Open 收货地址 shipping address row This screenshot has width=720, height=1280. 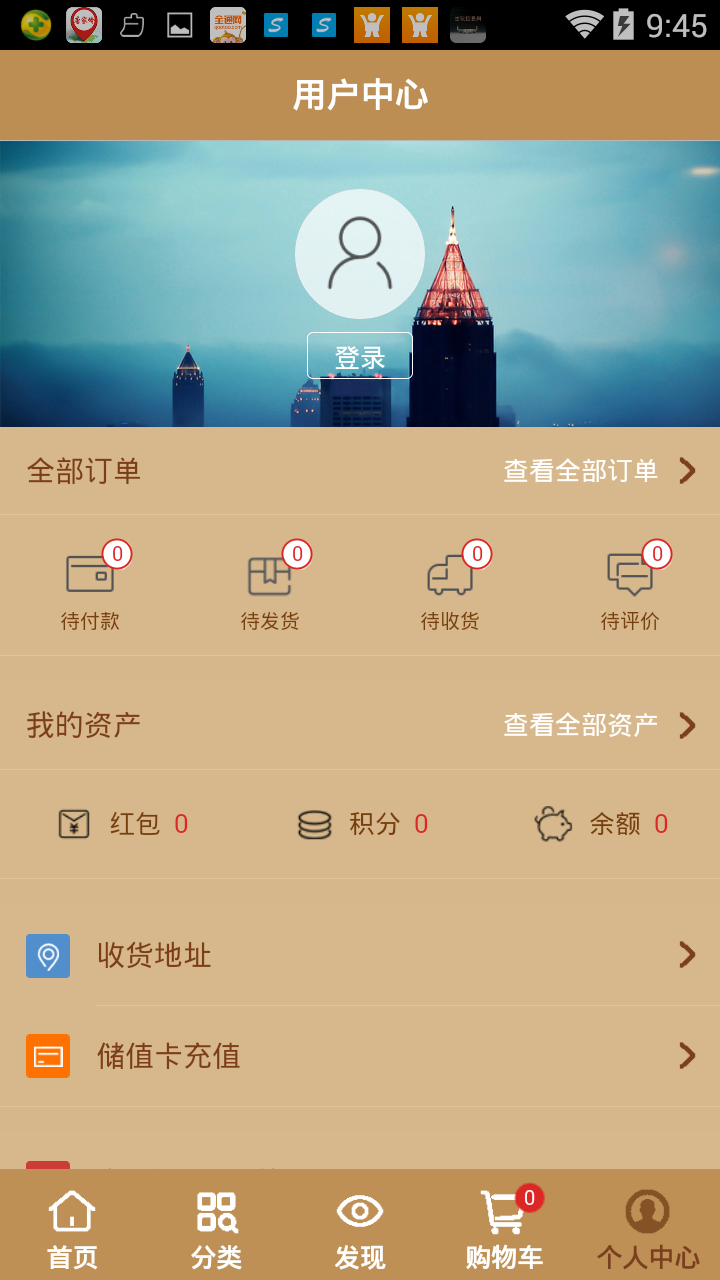pyautogui.click(x=360, y=955)
